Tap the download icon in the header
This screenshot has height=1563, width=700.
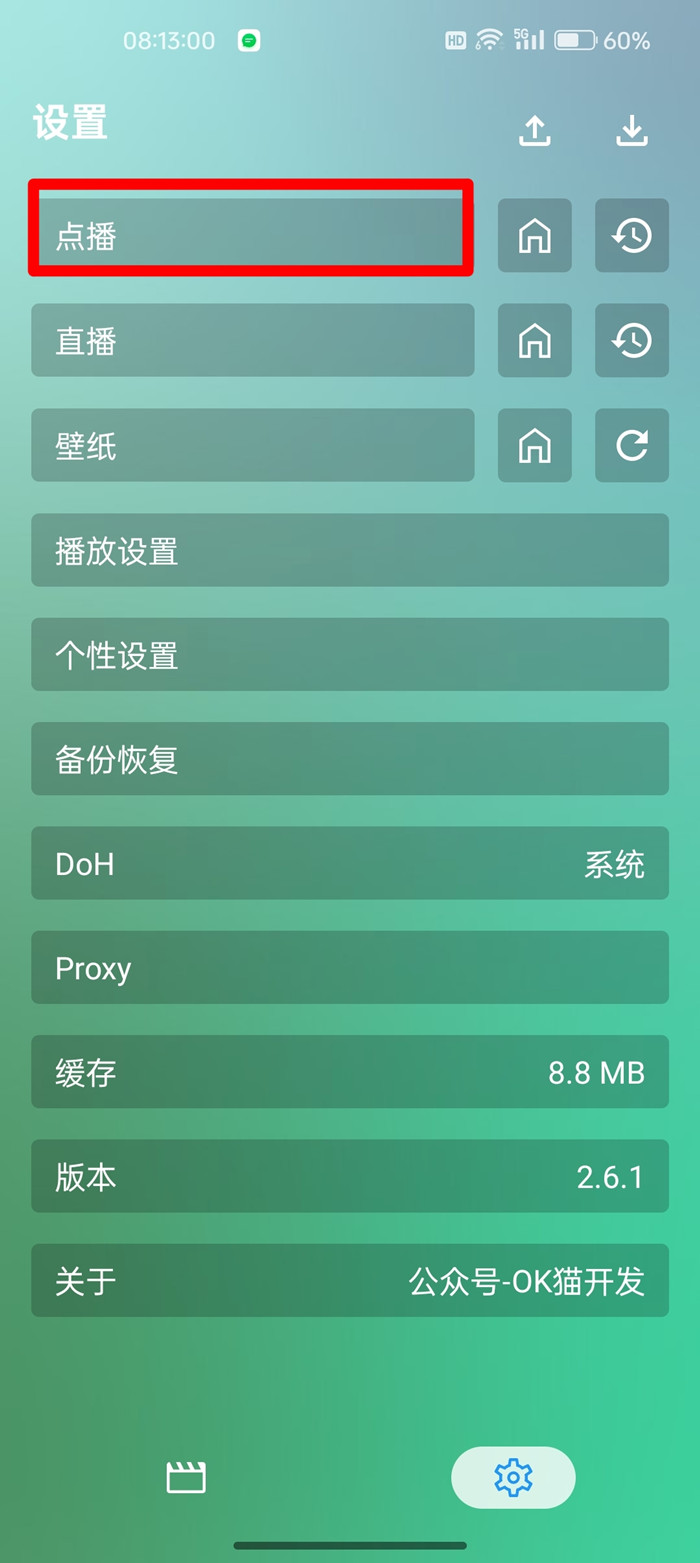pyautogui.click(x=632, y=130)
